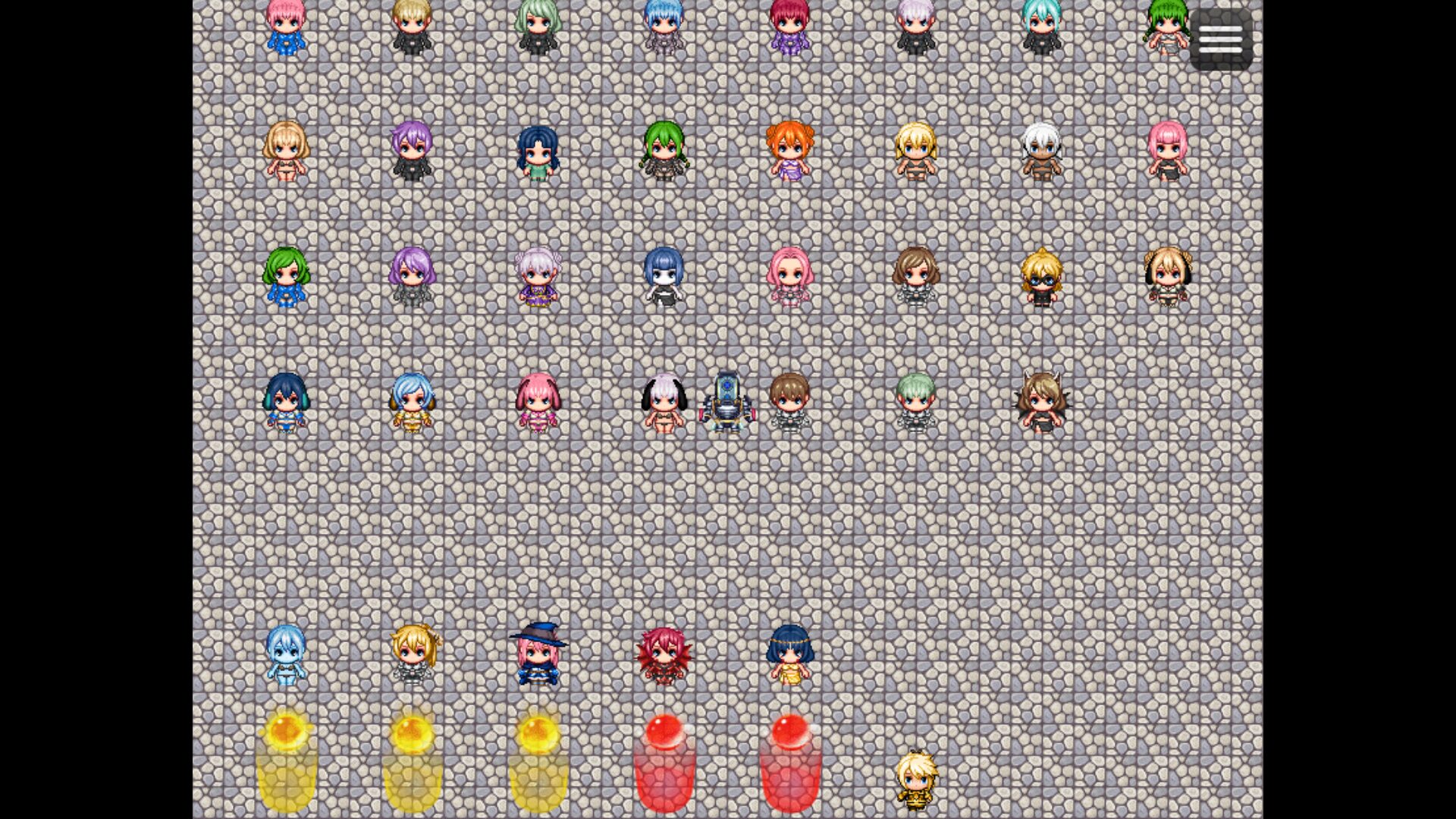Tap the navy-haired character with gold circlet
1456x819 pixels.
(789, 656)
